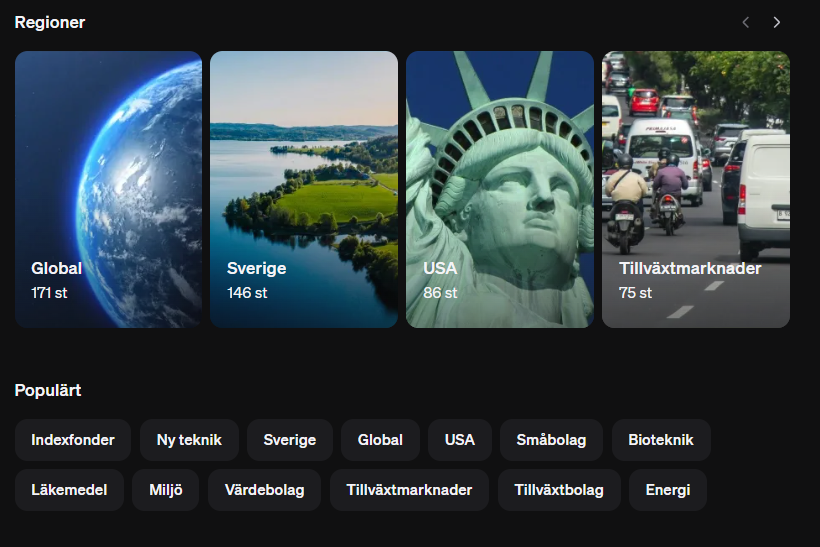Select the Småbolag chip
This screenshot has height=547, width=820.
click(551, 440)
